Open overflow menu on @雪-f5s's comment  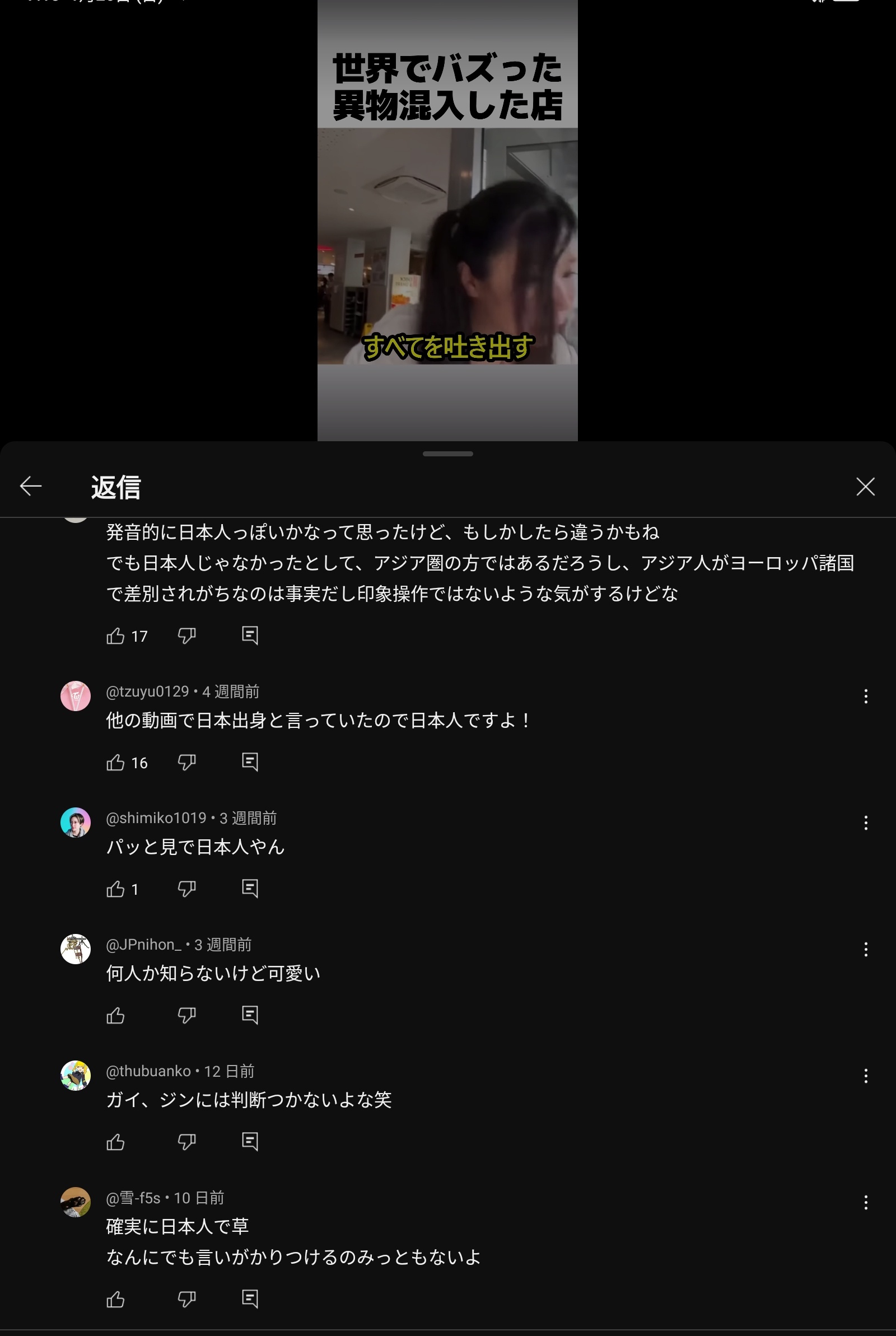point(865,1203)
